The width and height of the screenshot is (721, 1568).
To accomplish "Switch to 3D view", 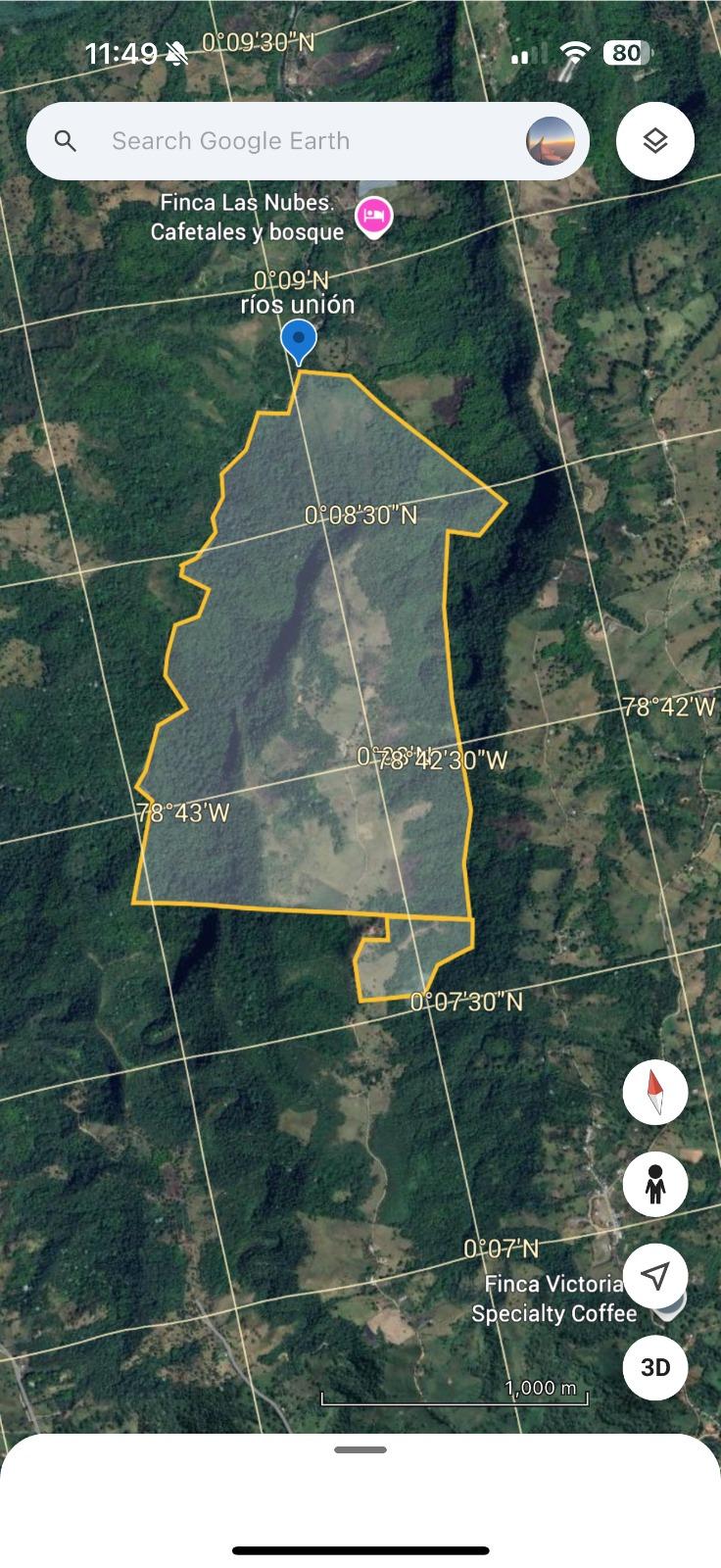I will tap(655, 1366).
